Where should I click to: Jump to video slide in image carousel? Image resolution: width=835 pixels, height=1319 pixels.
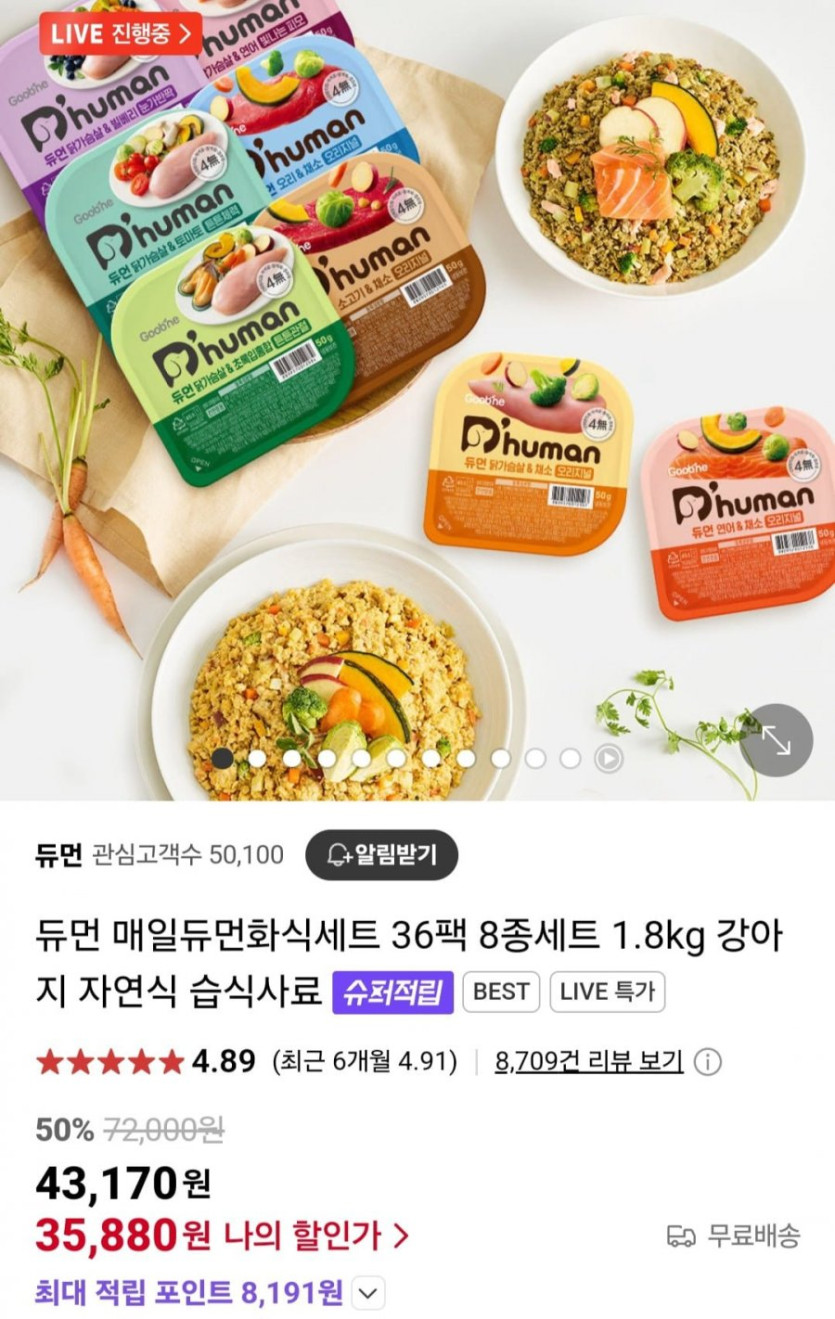point(609,759)
